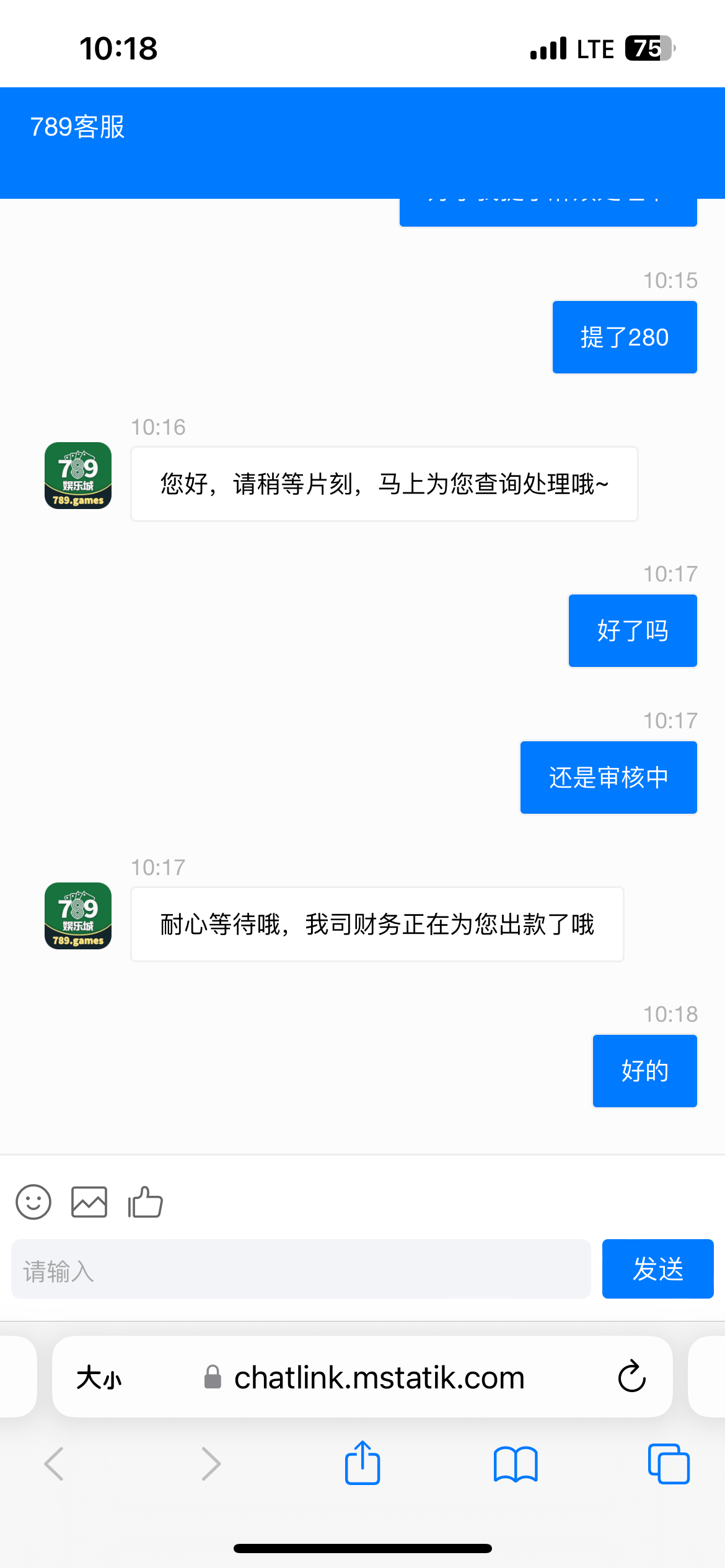Reload the chat page
Viewport: 725px width, 1568px height.
632,1377
